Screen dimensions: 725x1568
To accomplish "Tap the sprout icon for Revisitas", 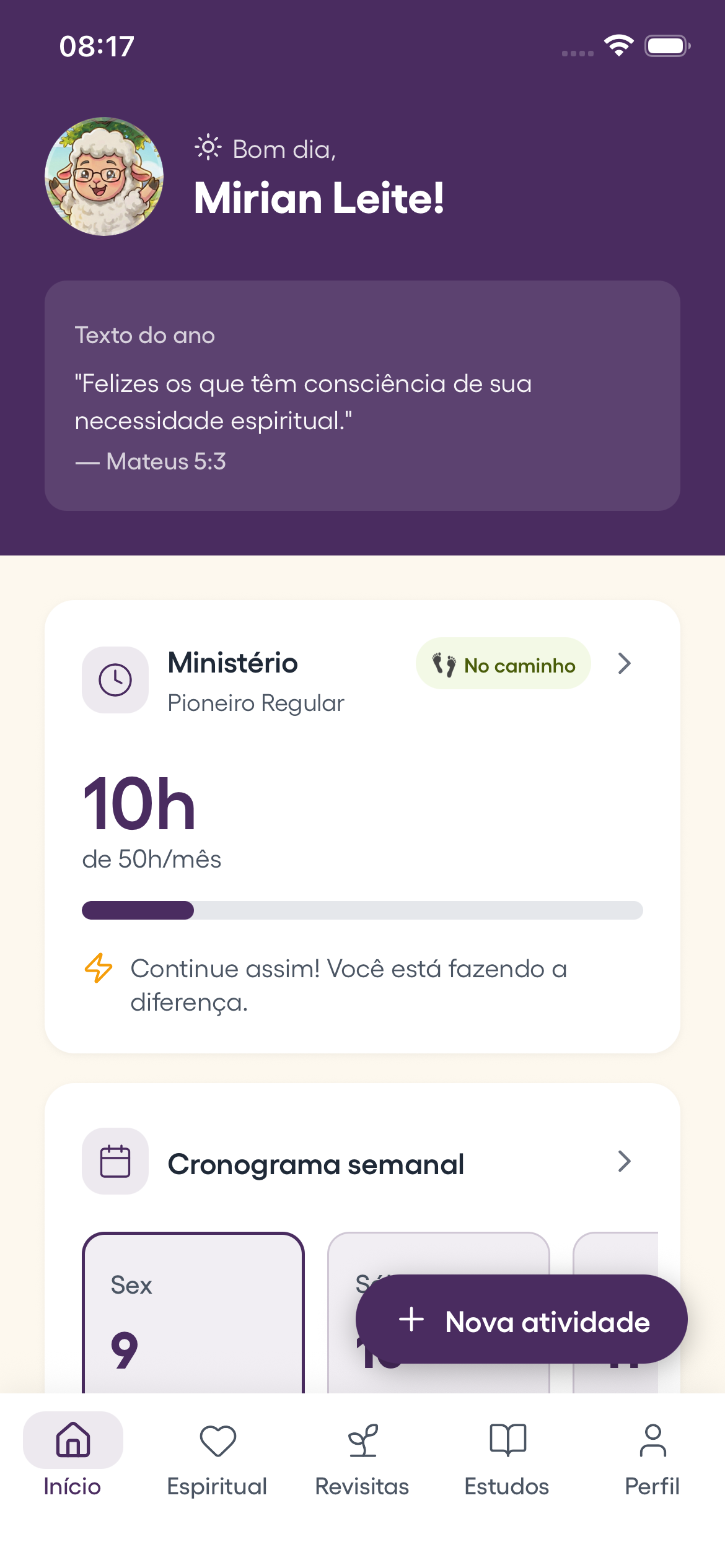I will pos(362,1441).
